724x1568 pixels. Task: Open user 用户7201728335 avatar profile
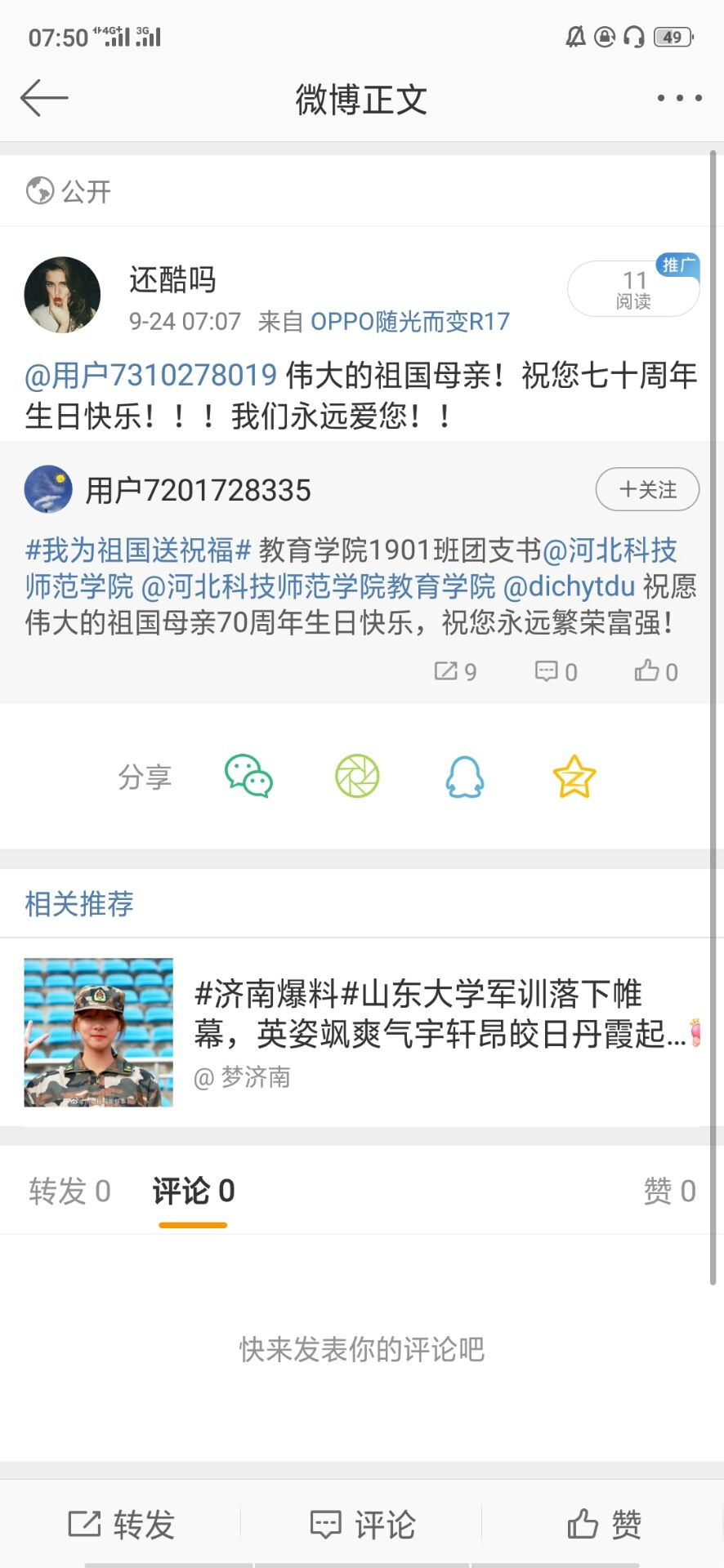[x=47, y=490]
